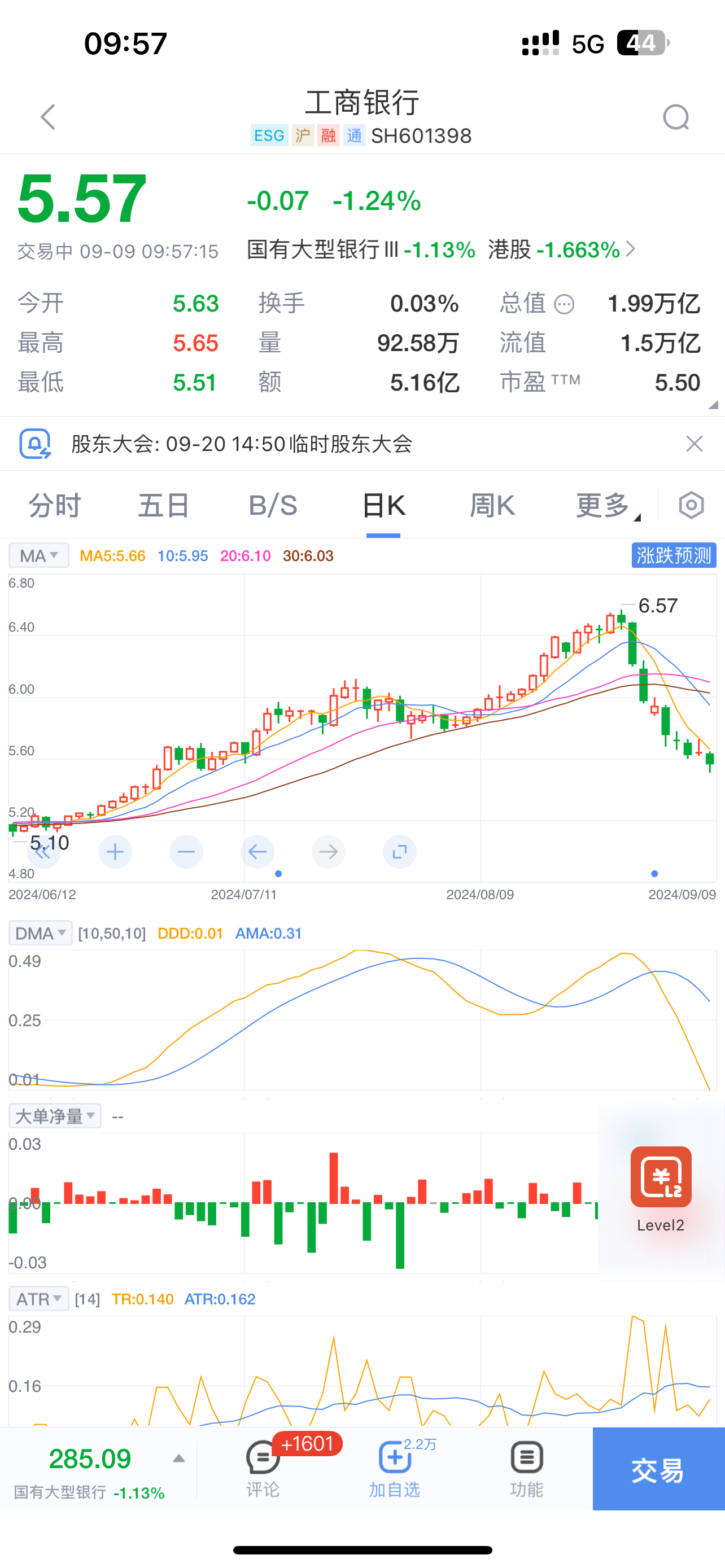Dismiss the 股东大会 notice banner
Viewport: 725px width, 1568px height.
693,444
